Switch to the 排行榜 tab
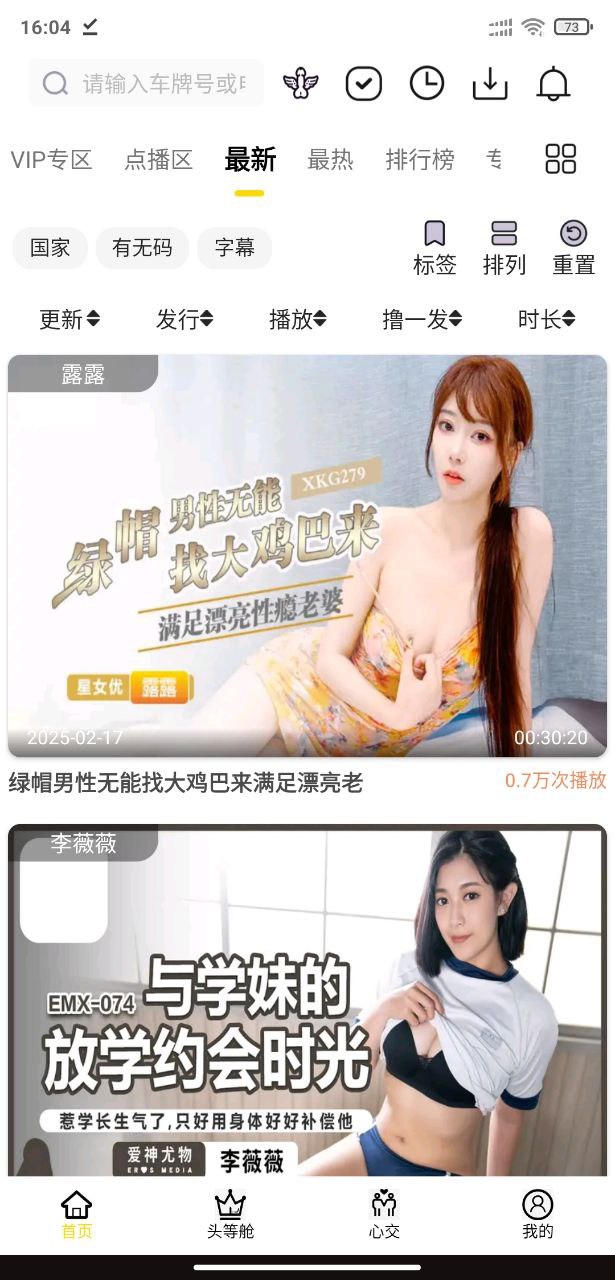 click(420, 159)
